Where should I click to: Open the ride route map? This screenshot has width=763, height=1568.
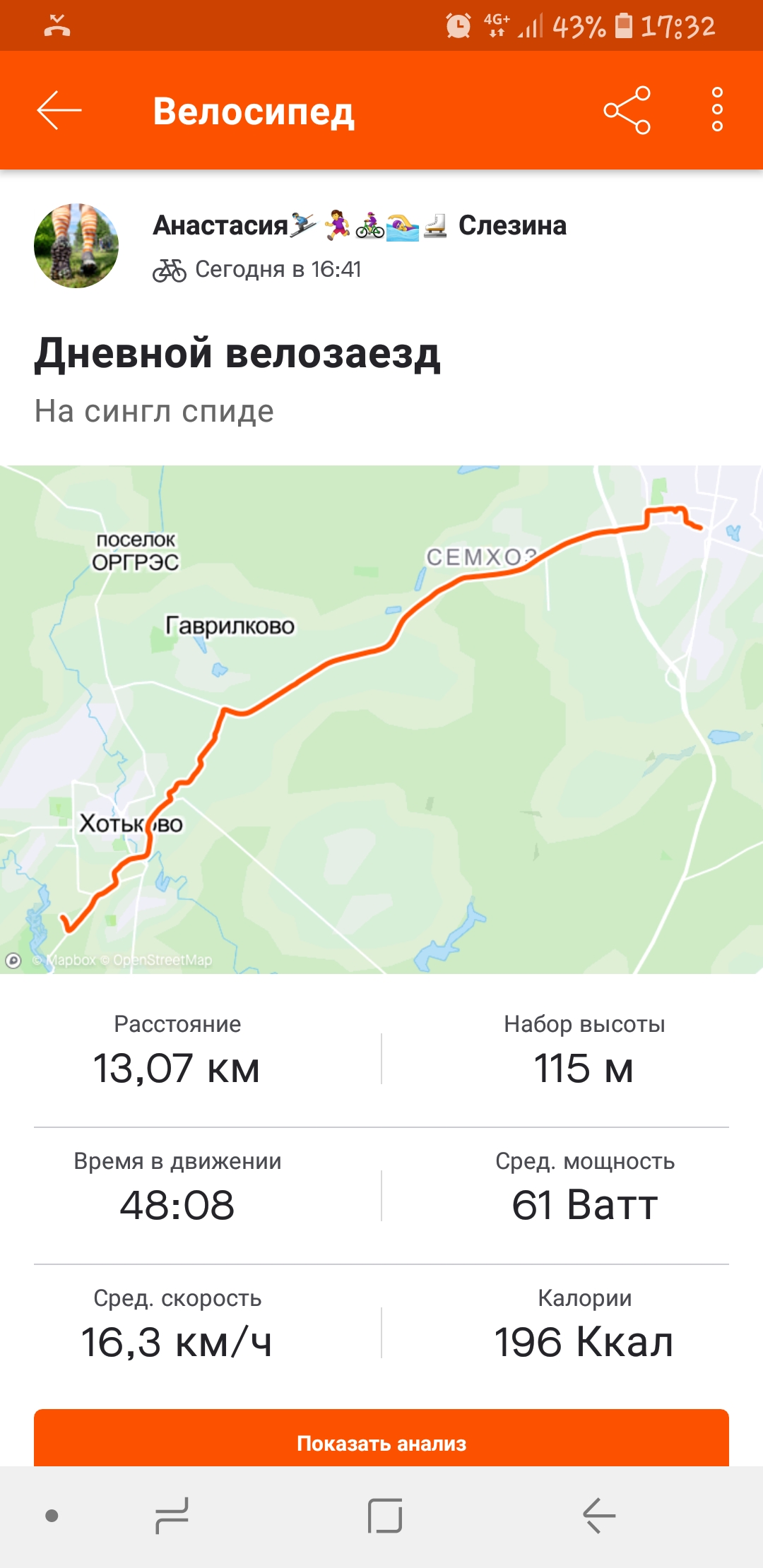381,719
